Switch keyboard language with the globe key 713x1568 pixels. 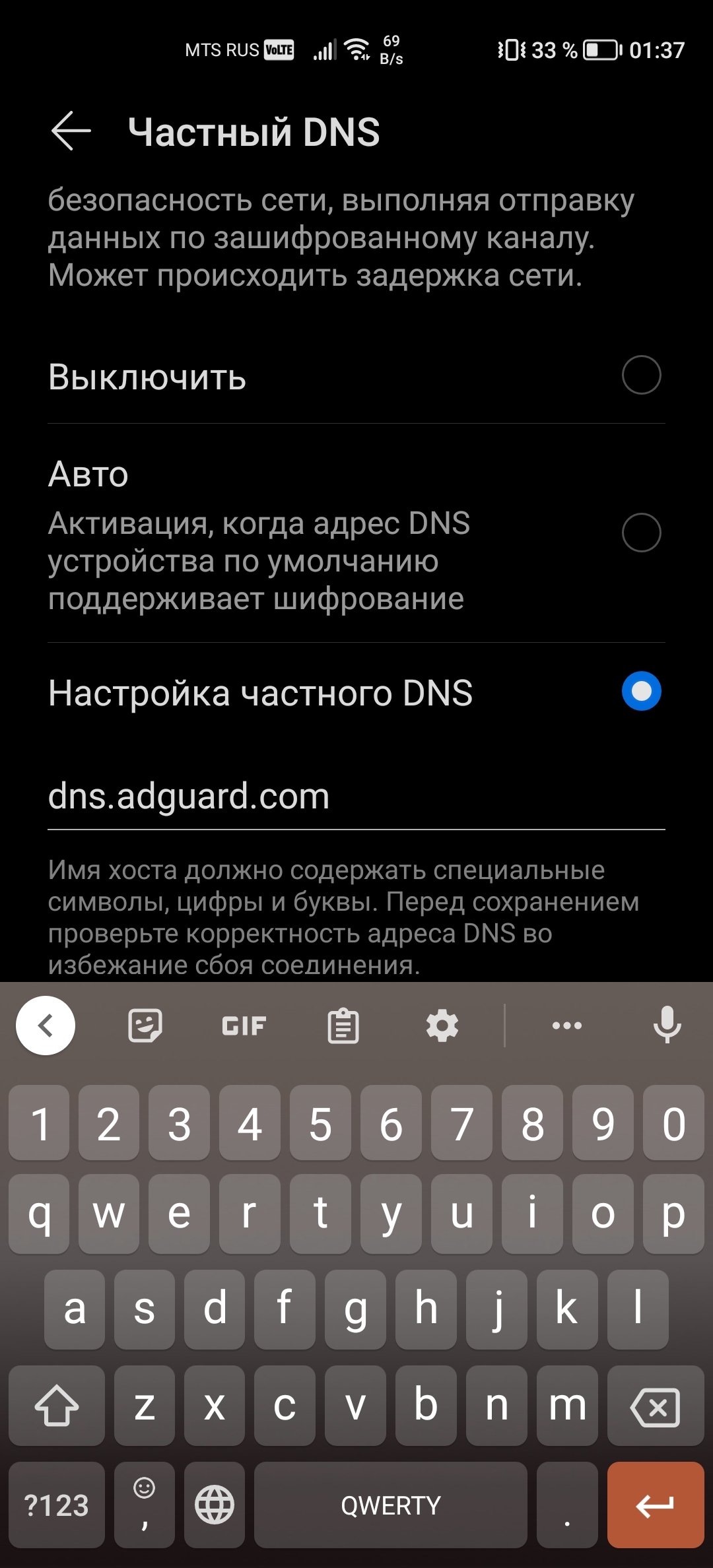coord(215,1505)
